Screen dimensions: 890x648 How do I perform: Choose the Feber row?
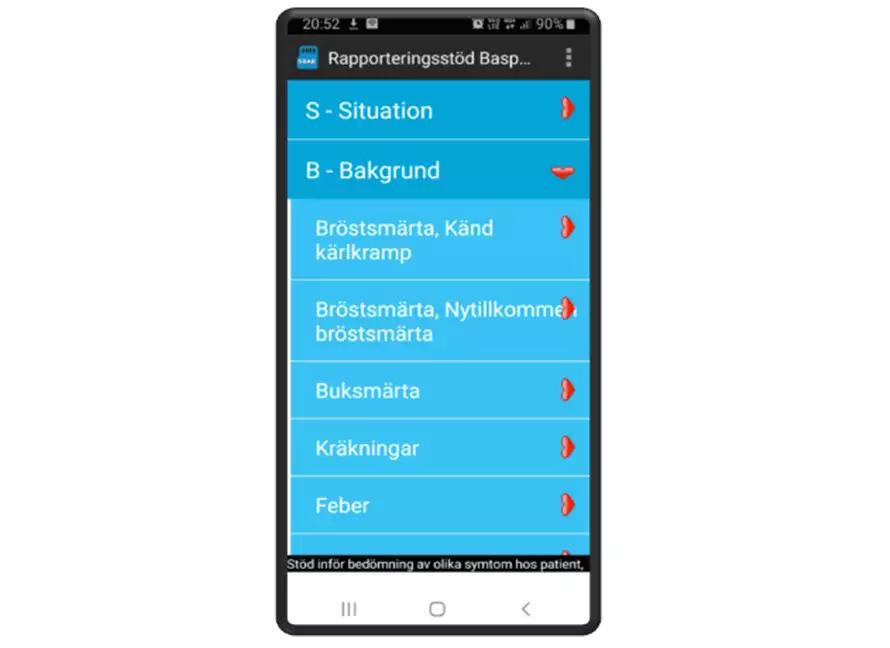pyautogui.click(x=438, y=505)
